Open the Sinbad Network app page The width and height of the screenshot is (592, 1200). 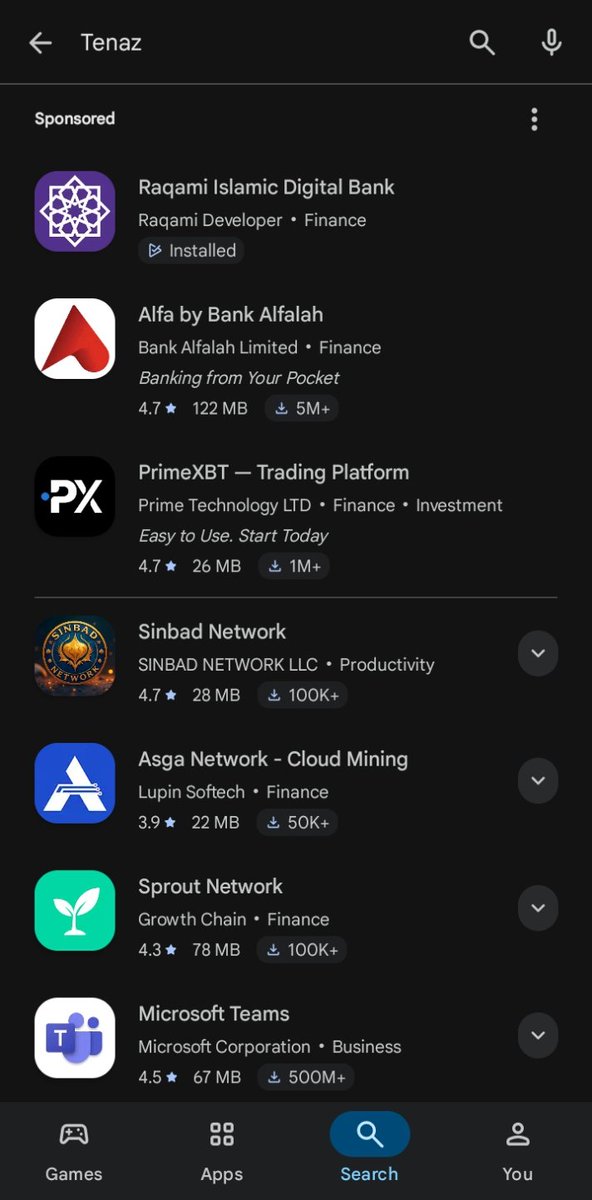point(270,663)
